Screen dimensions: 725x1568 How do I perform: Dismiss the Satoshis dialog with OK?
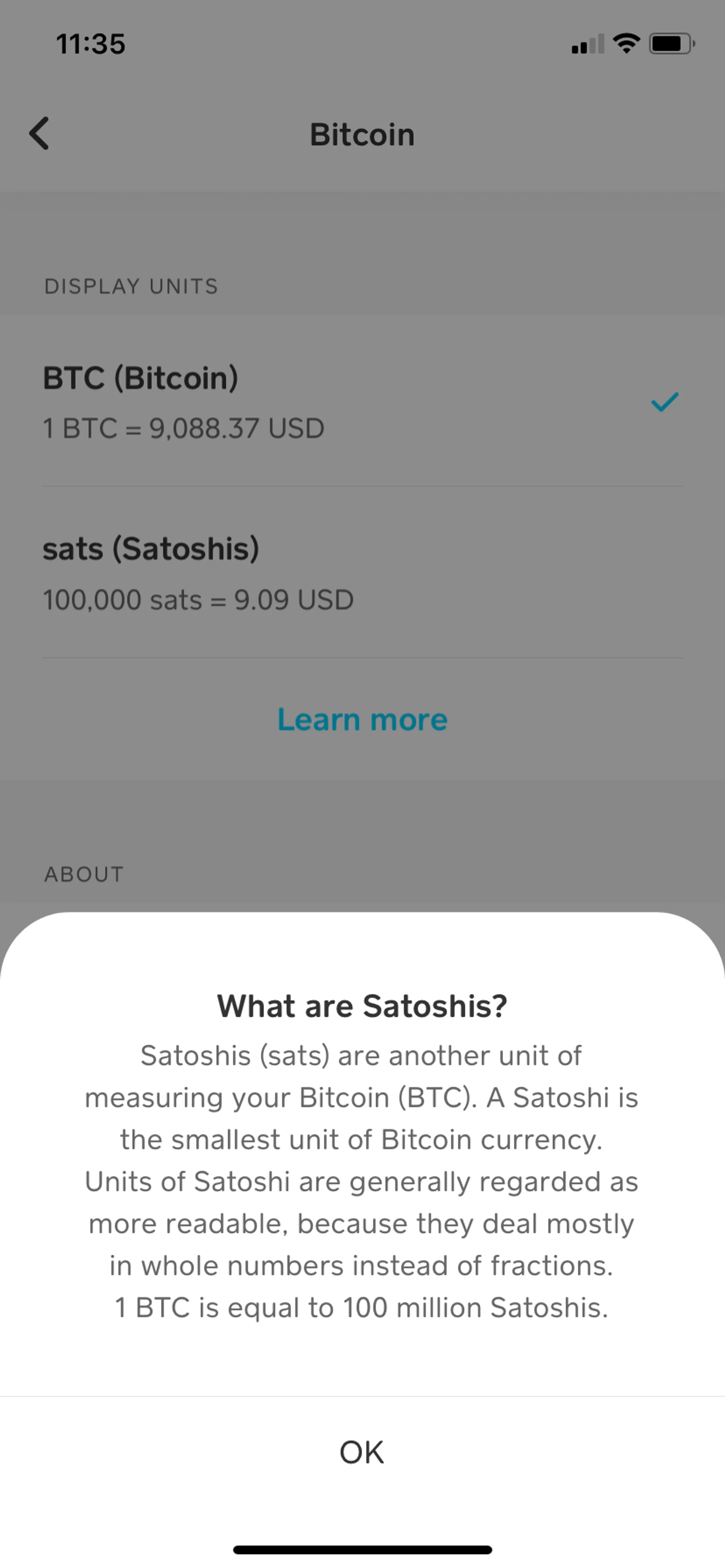pyautogui.click(x=362, y=1453)
